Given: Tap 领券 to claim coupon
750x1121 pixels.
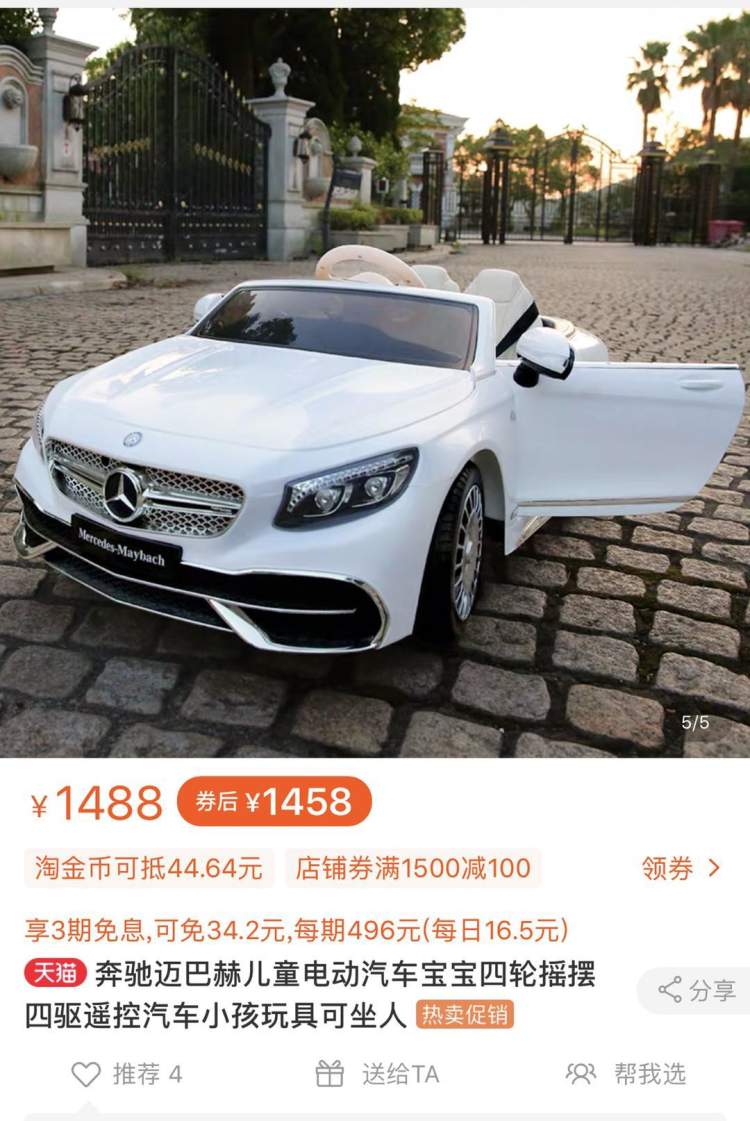Looking at the screenshot, I should coord(680,868).
